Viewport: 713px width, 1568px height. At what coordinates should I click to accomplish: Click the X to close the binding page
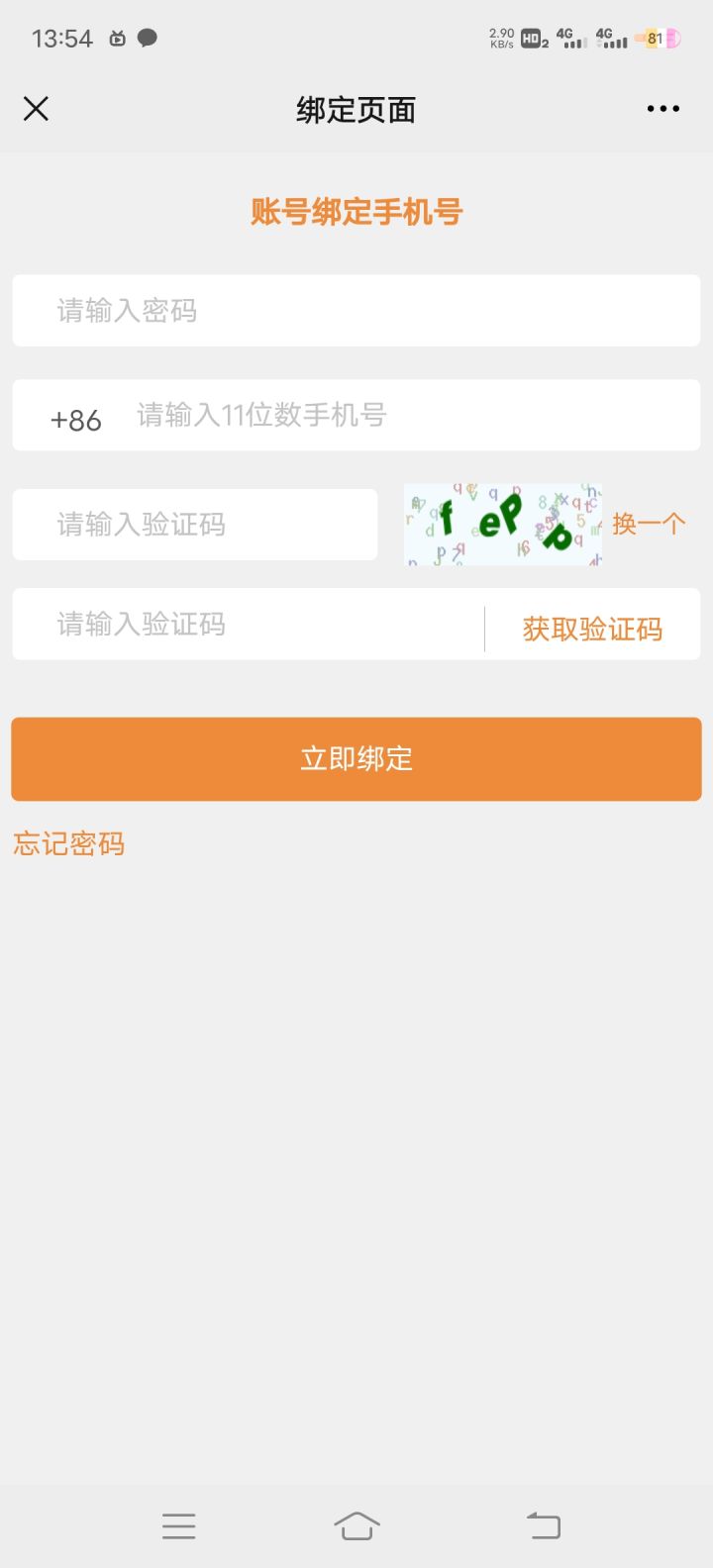(36, 109)
